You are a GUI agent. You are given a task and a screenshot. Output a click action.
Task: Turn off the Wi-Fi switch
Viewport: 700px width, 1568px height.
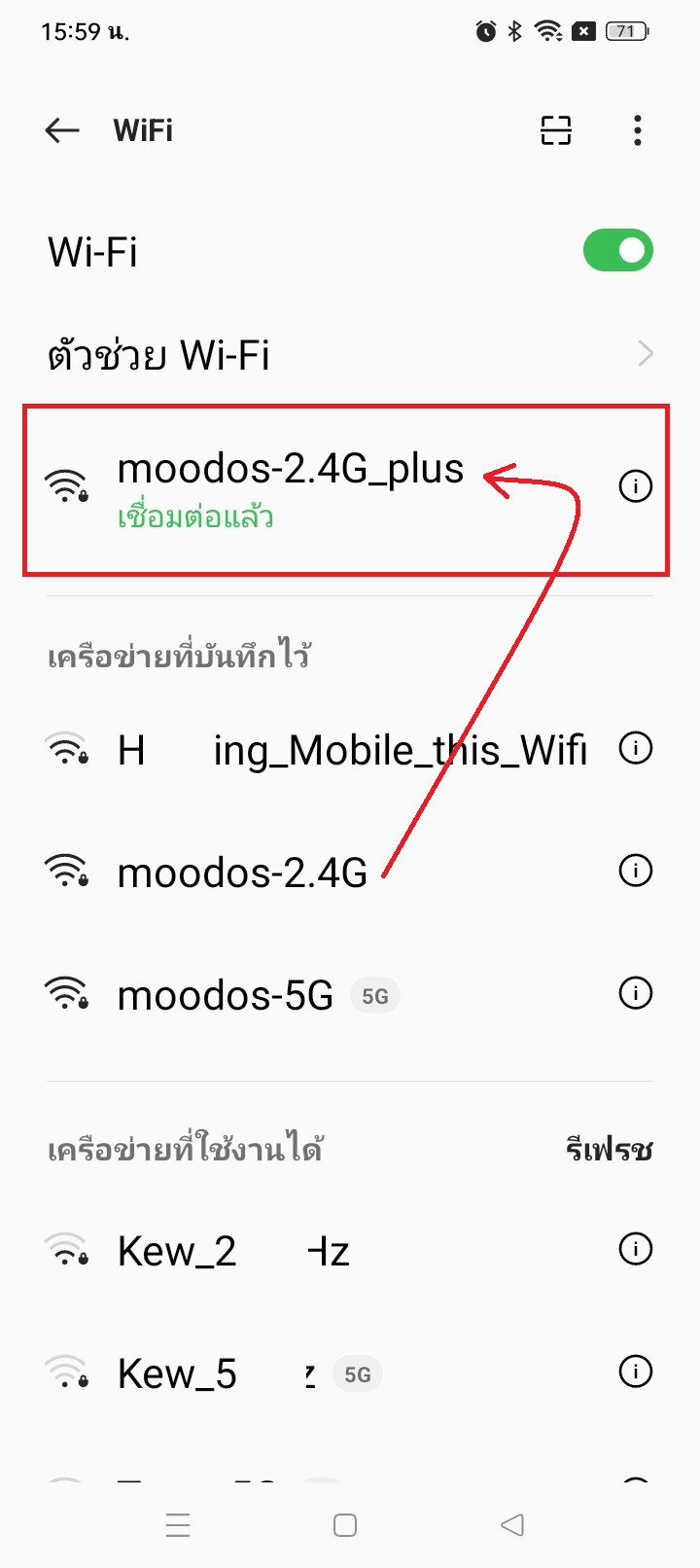click(617, 251)
